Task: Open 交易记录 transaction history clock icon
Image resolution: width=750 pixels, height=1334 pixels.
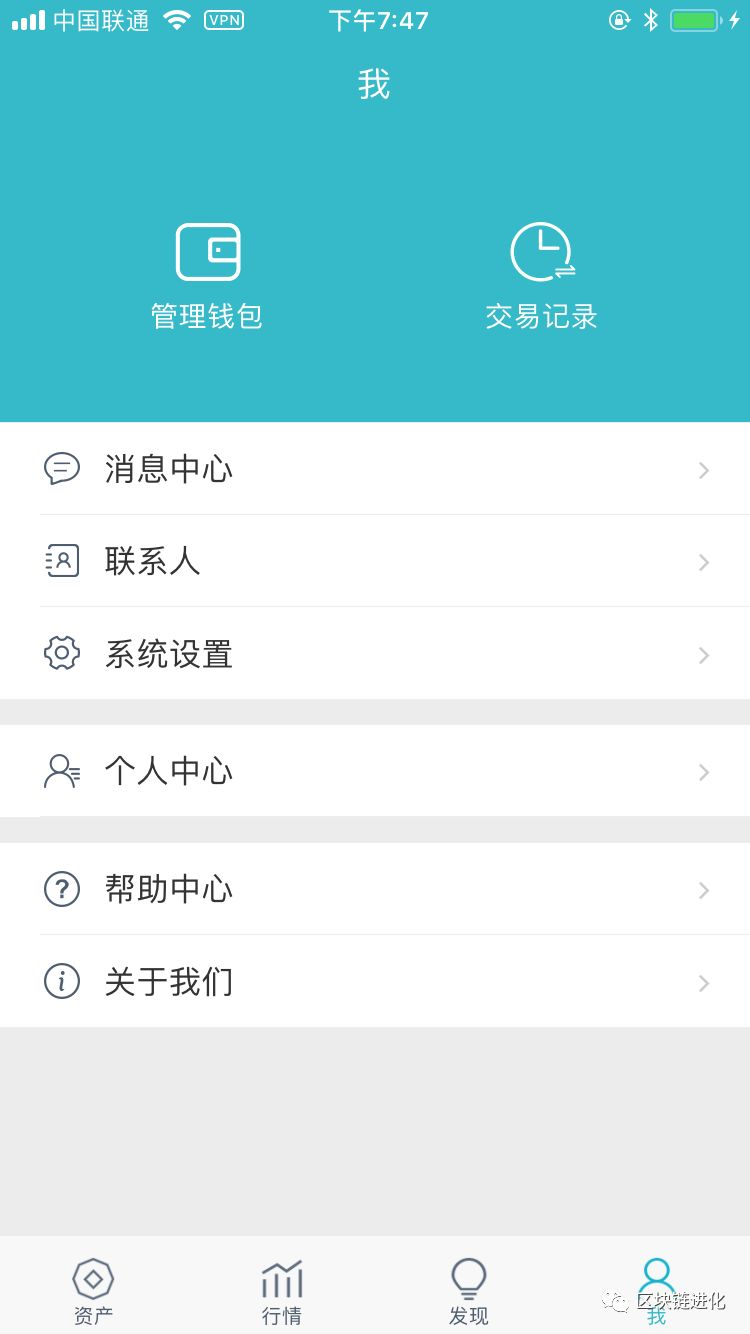Action: 540,251
